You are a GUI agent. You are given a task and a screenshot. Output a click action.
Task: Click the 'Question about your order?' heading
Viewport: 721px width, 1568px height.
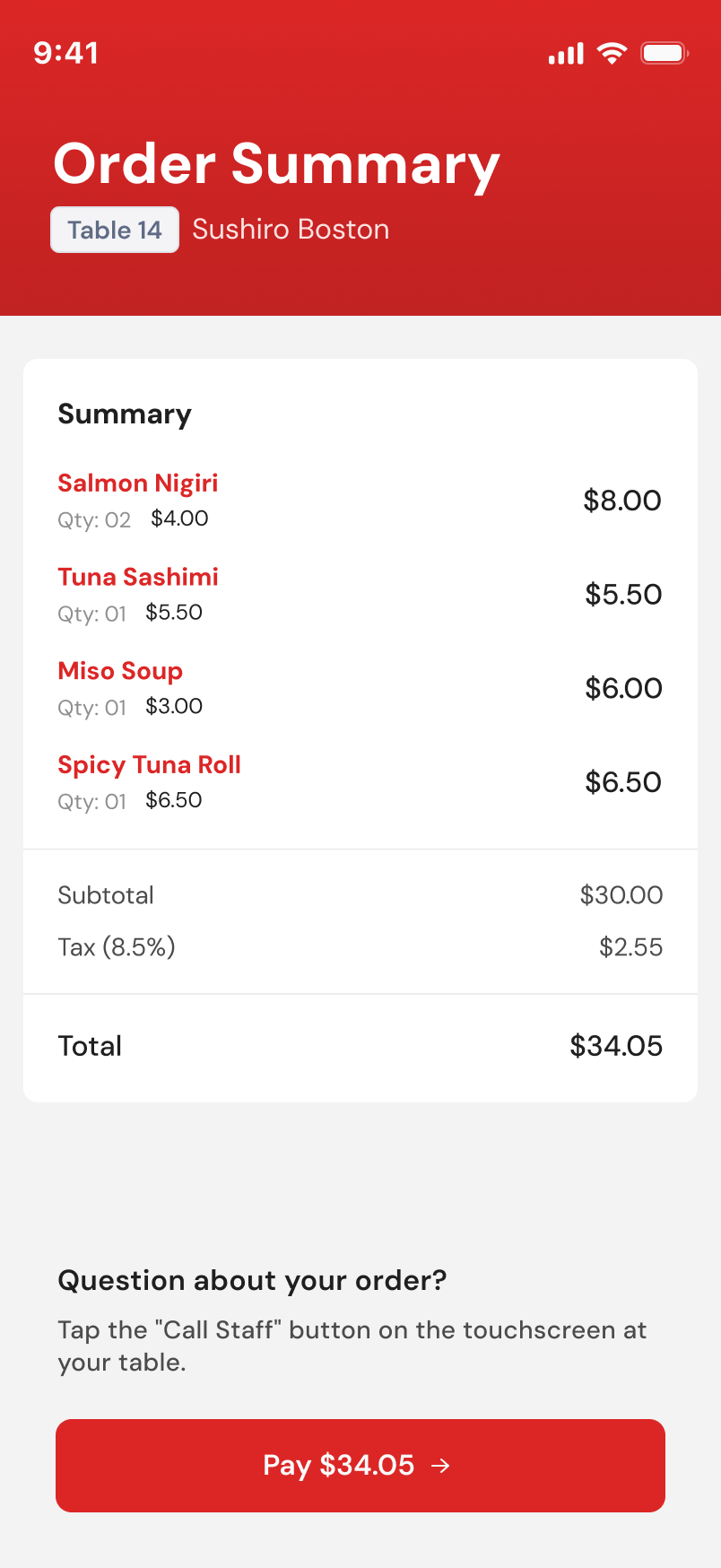tap(253, 1281)
